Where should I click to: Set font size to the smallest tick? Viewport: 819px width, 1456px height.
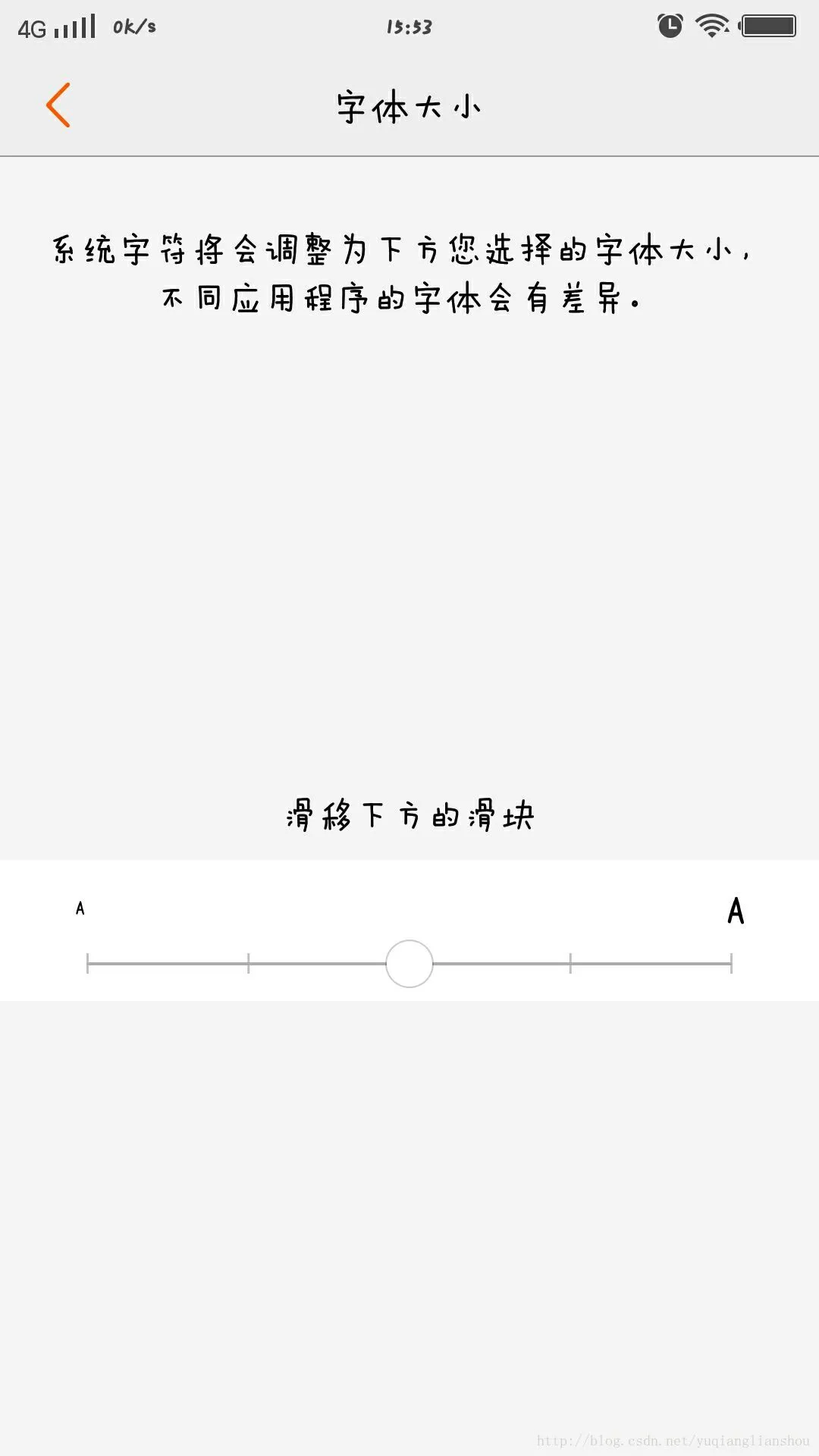tap(88, 964)
